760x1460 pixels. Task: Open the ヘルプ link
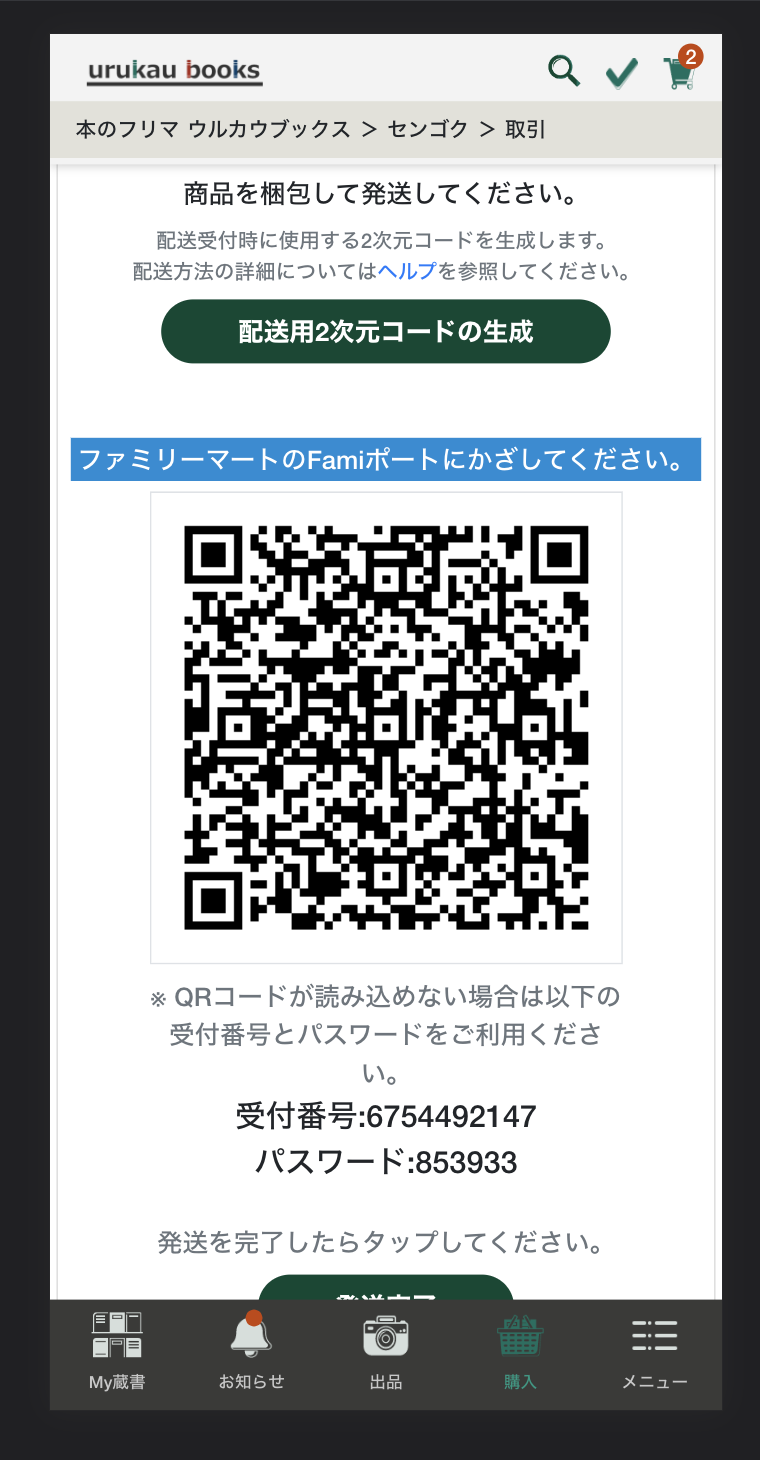point(406,271)
